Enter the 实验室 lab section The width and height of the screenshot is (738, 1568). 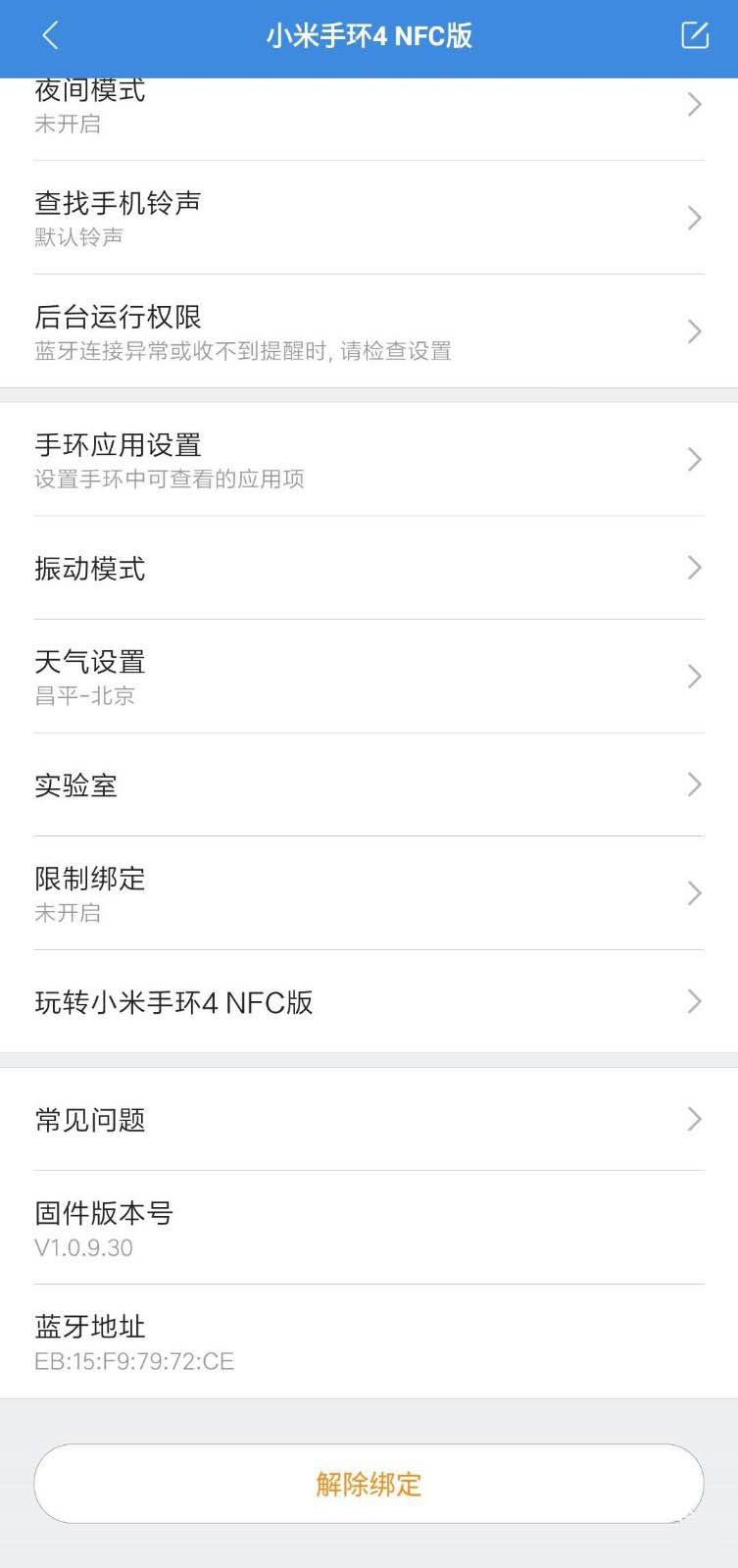(369, 784)
